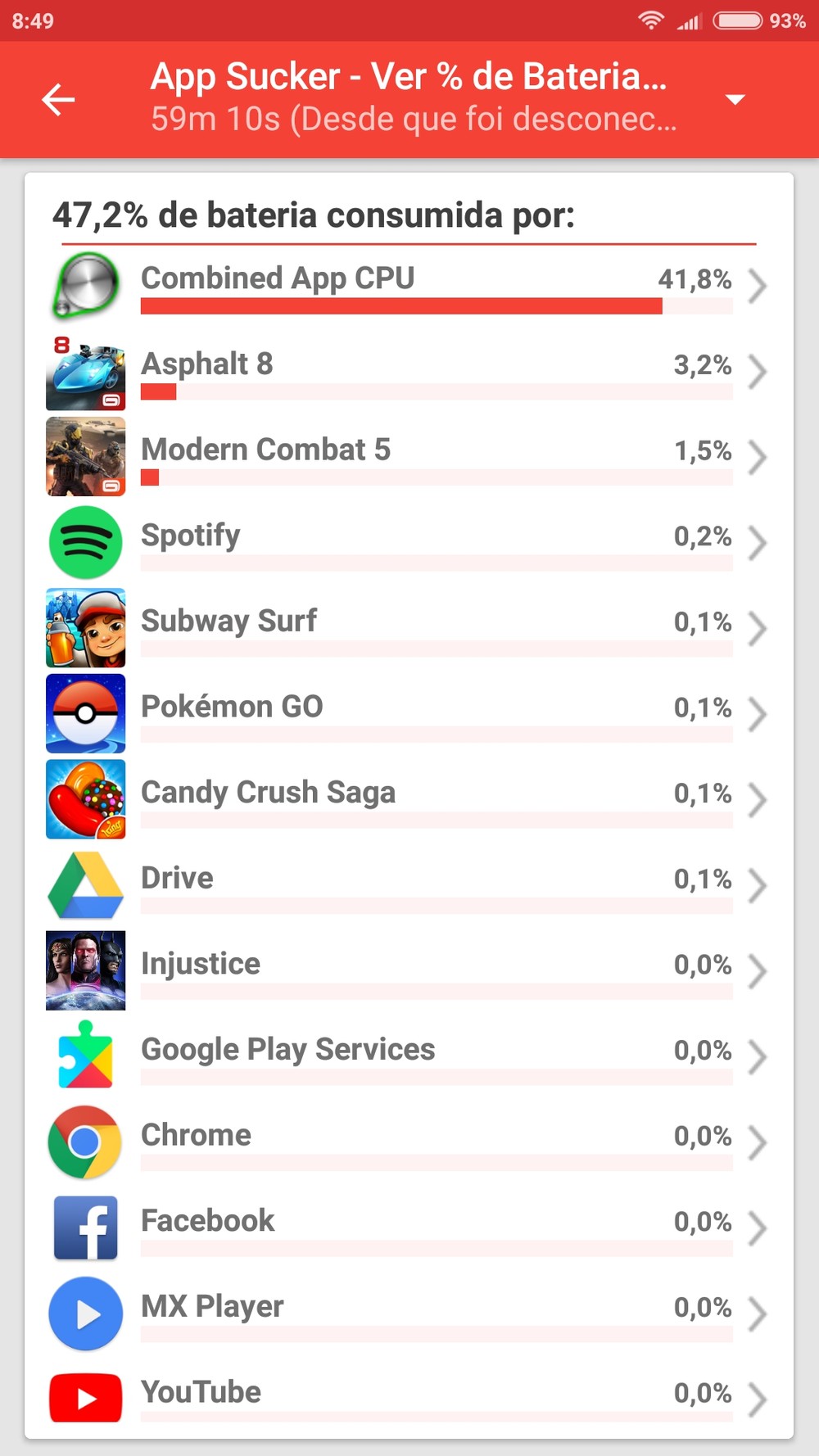The image size is (819, 1456).
Task: Select Pokémon GO usage row
Action: tap(409, 713)
